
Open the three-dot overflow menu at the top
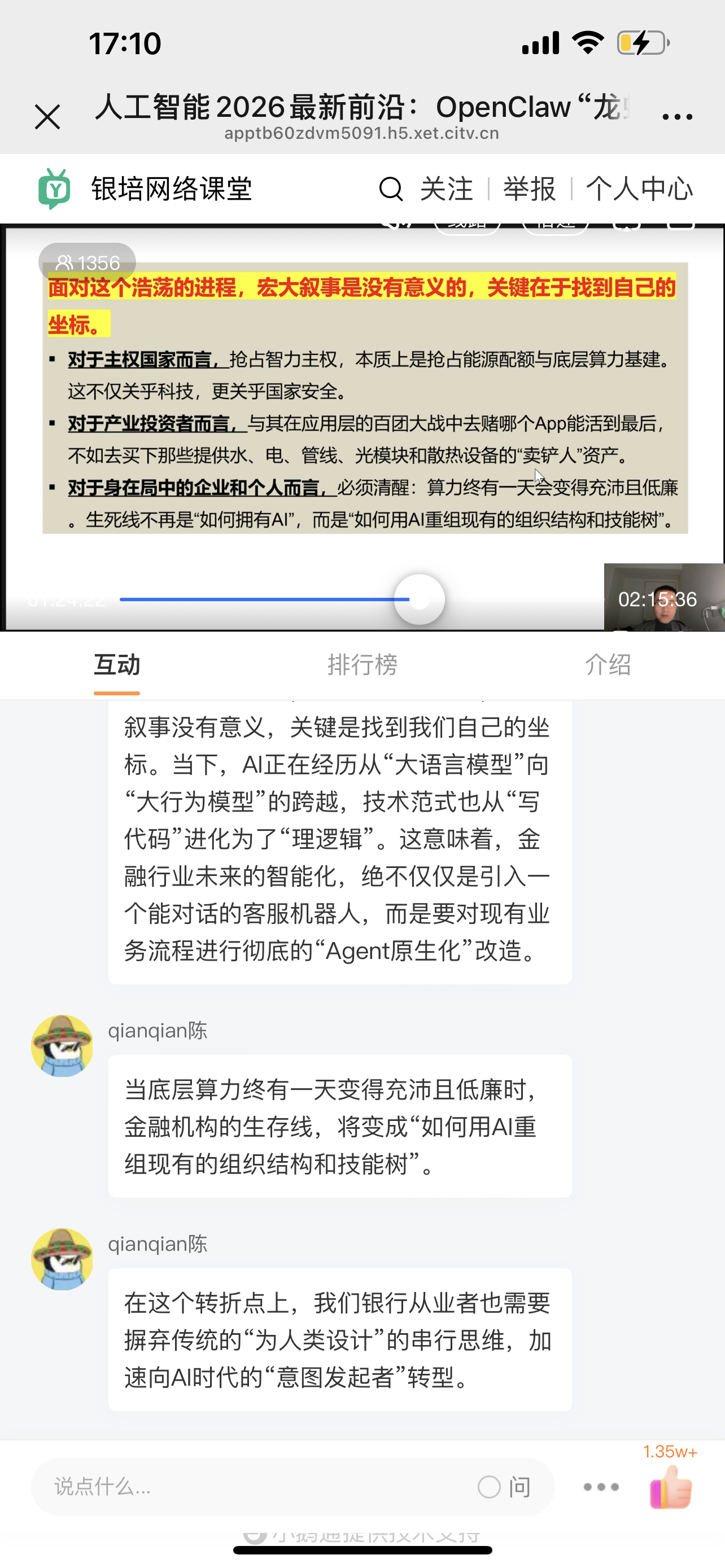[677, 116]
